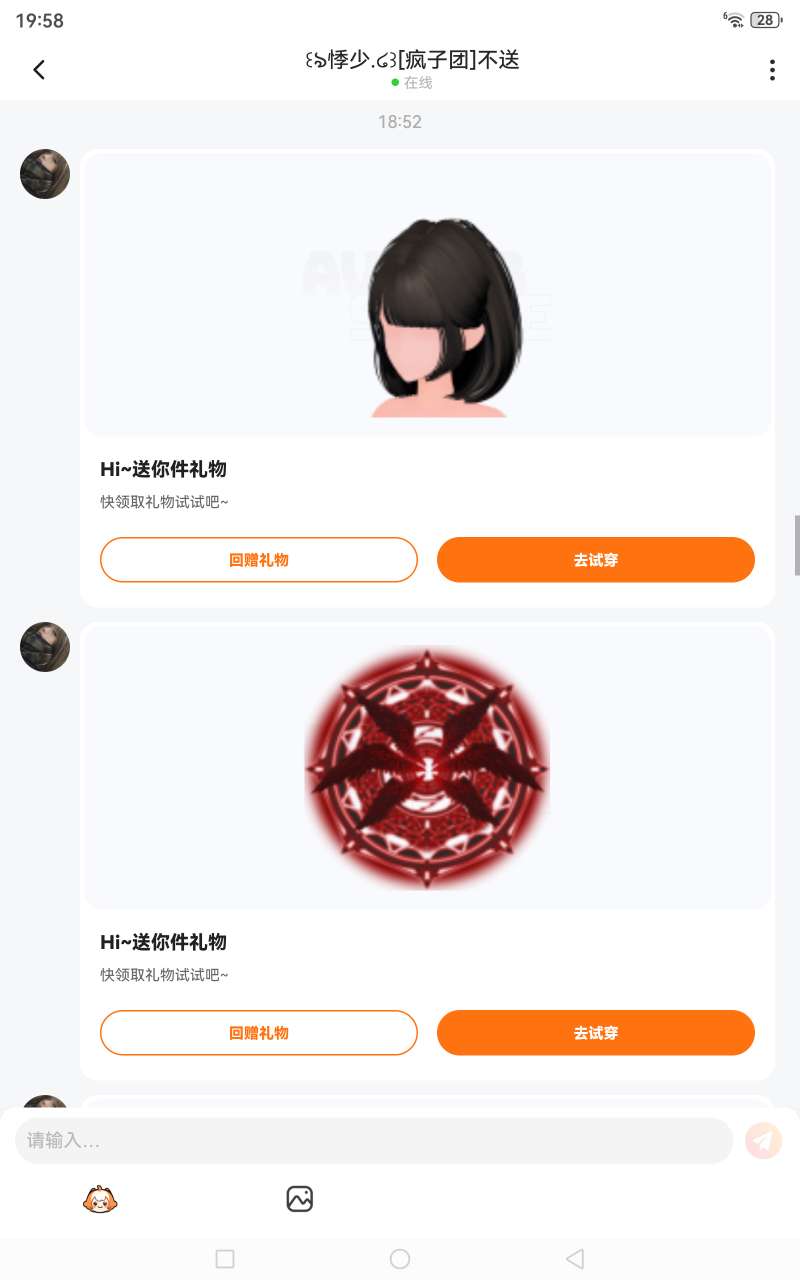
Task: Open recent apps with the square button
Action: [x=225, y=1258]
